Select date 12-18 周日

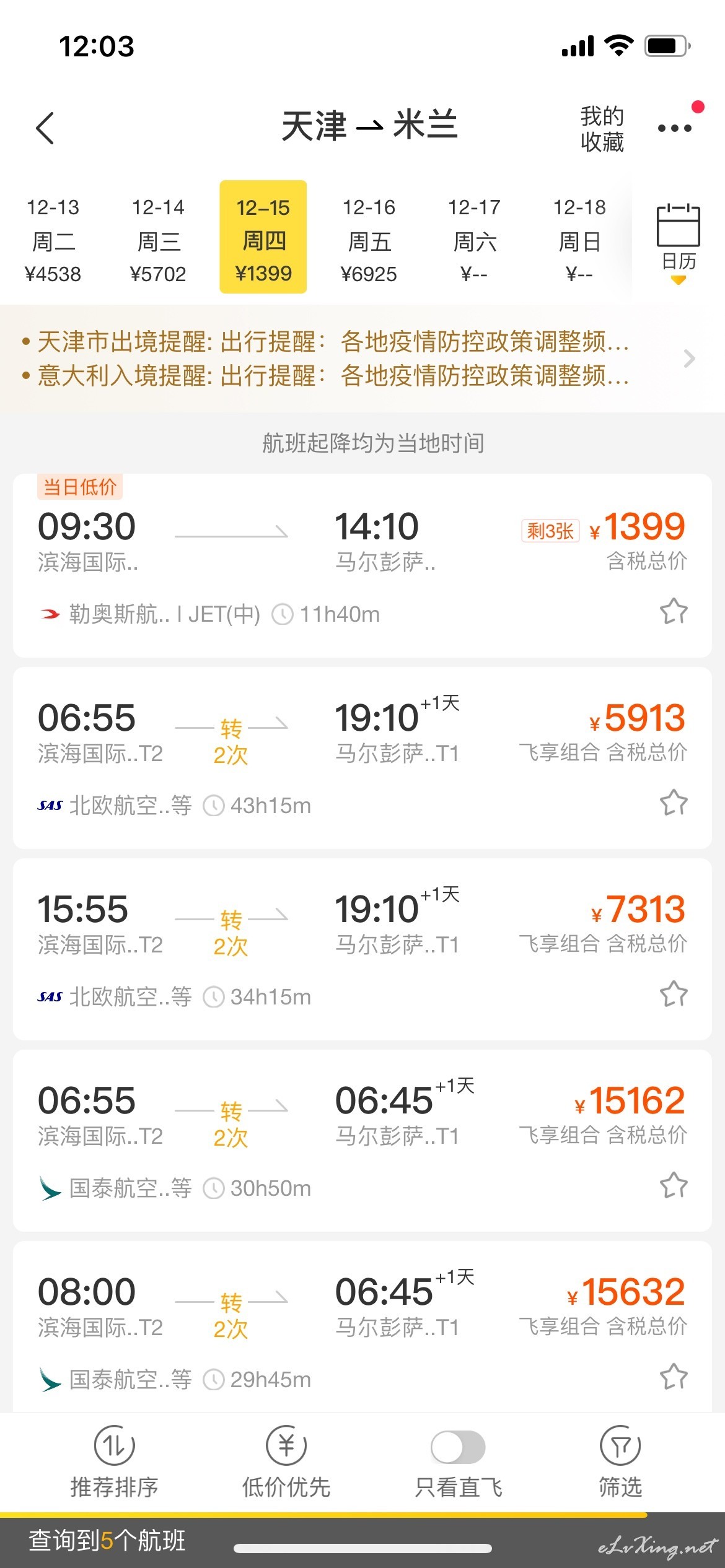pos(579,240)
